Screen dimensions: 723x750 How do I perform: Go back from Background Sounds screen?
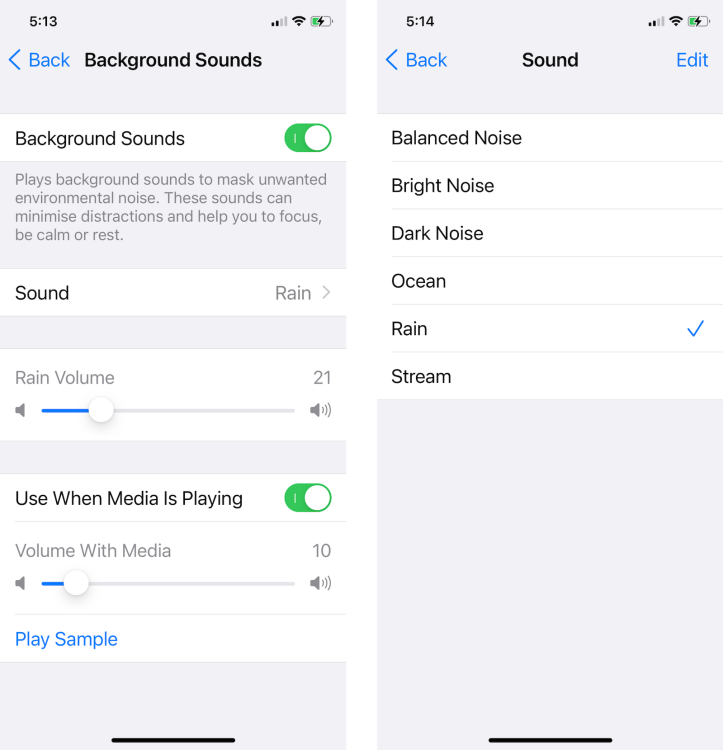[39, 60]
